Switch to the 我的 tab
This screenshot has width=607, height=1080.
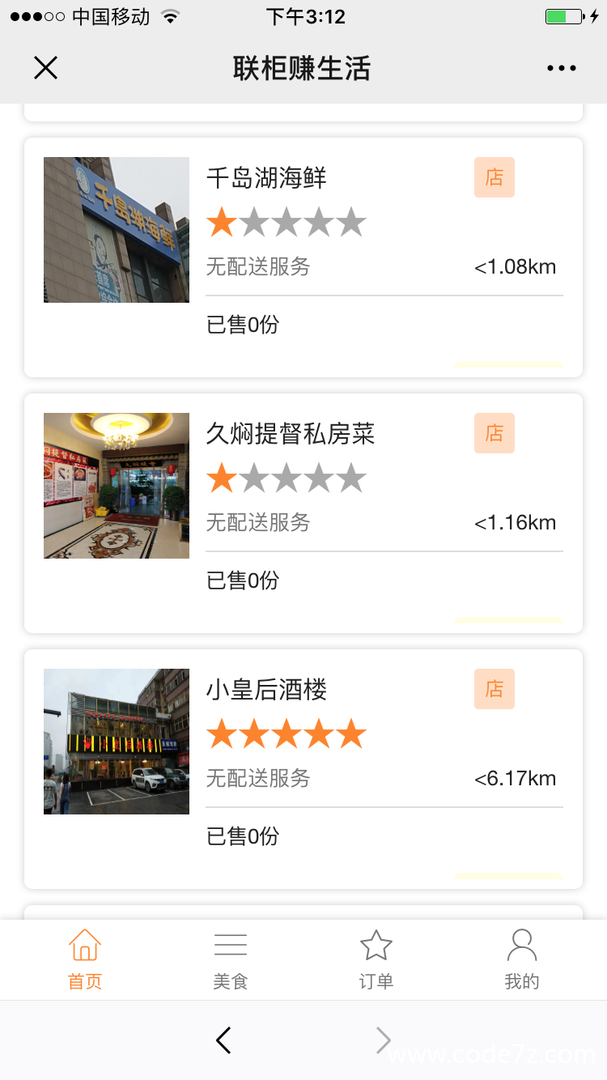pyautogui.click(x=522, y=959)
